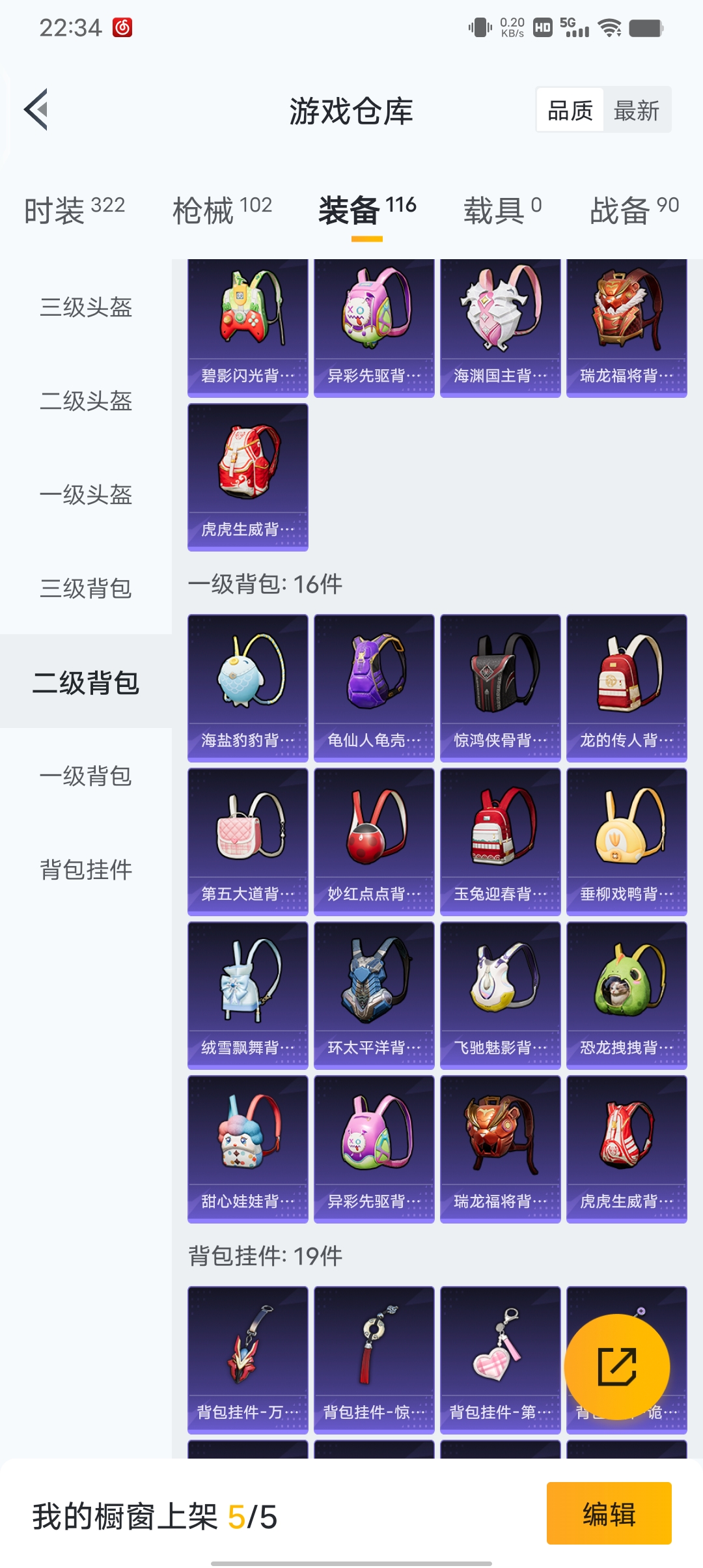Switch to the 载具 tab

point(502,210)
